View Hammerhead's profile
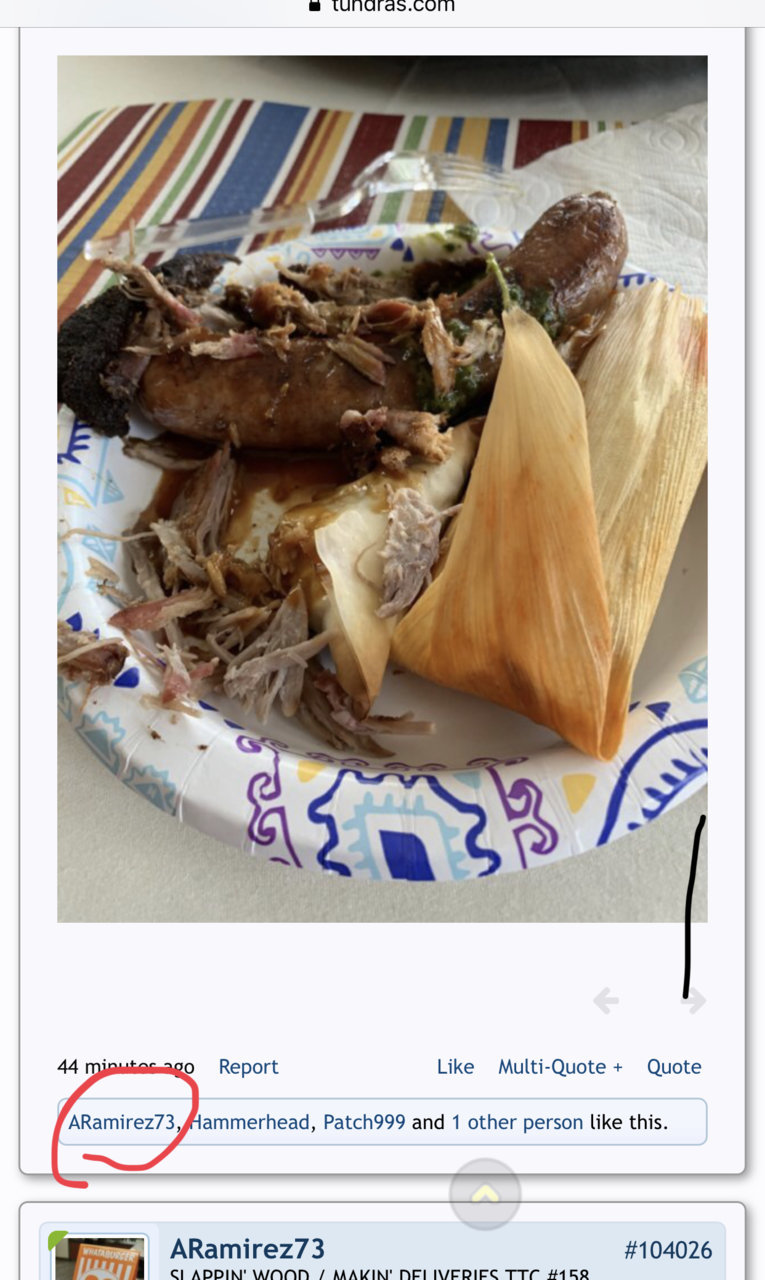Viewport: 765px width, 1280px height. (x=250, y=1122)
